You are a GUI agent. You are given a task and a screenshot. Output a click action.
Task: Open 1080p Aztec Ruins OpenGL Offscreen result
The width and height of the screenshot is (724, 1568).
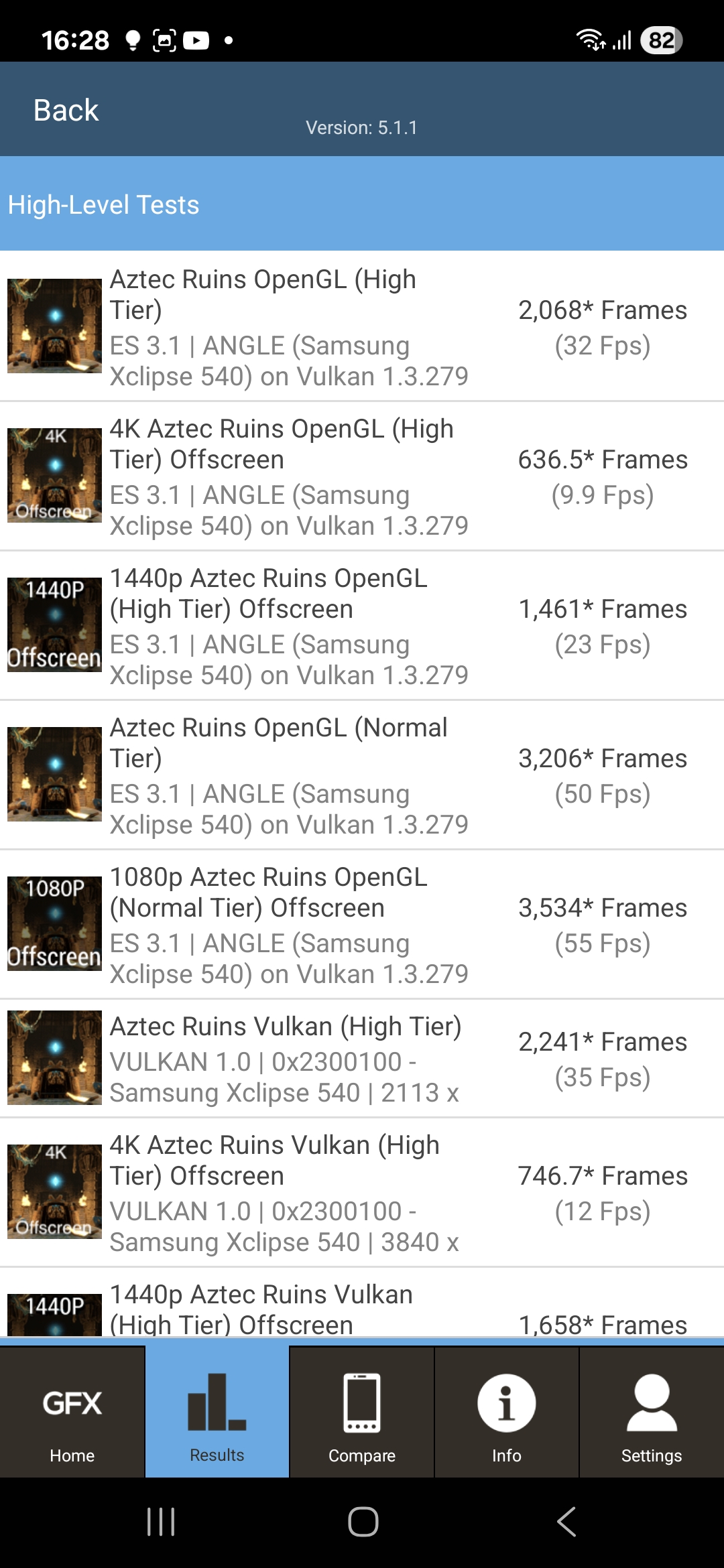[362, 925]
